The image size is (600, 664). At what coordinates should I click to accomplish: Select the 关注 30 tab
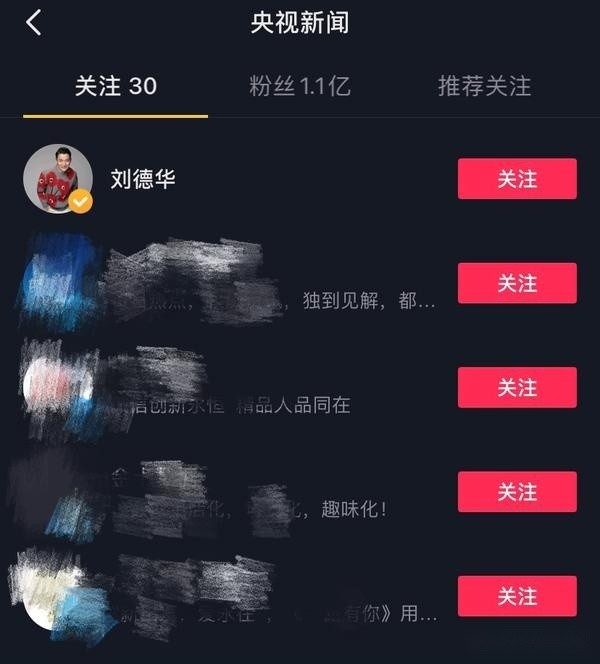coord(116,86)
